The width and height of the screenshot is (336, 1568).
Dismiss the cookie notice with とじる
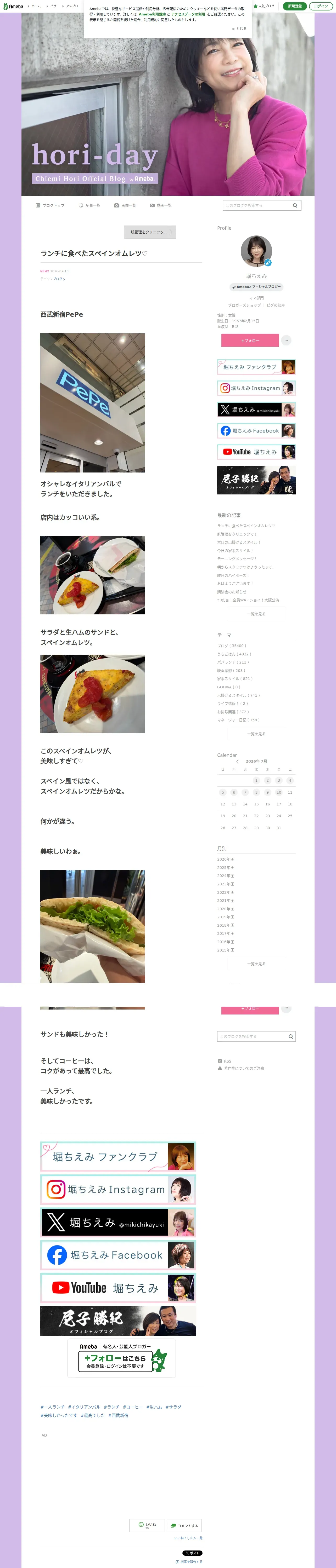(239, 28)
